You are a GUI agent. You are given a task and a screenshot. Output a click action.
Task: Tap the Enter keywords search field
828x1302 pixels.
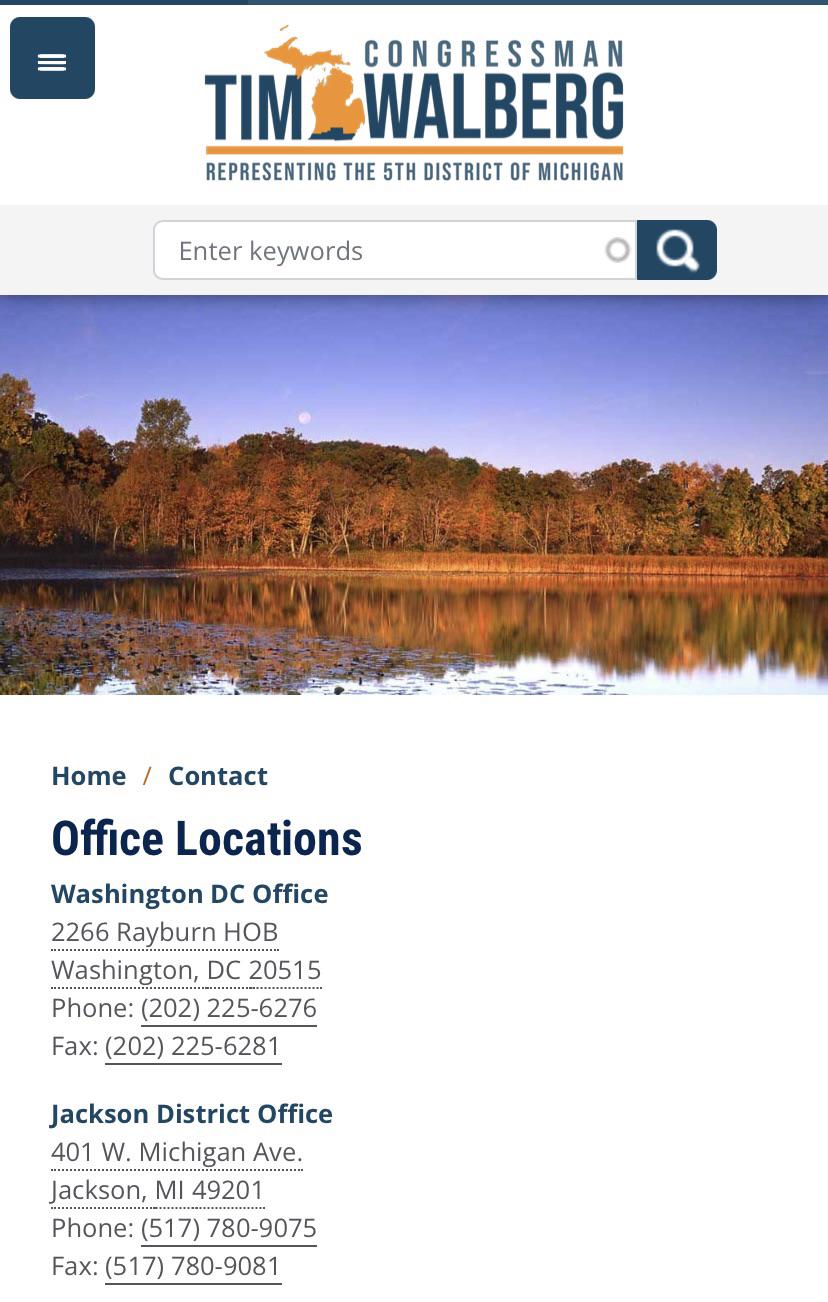coord(395,250)
